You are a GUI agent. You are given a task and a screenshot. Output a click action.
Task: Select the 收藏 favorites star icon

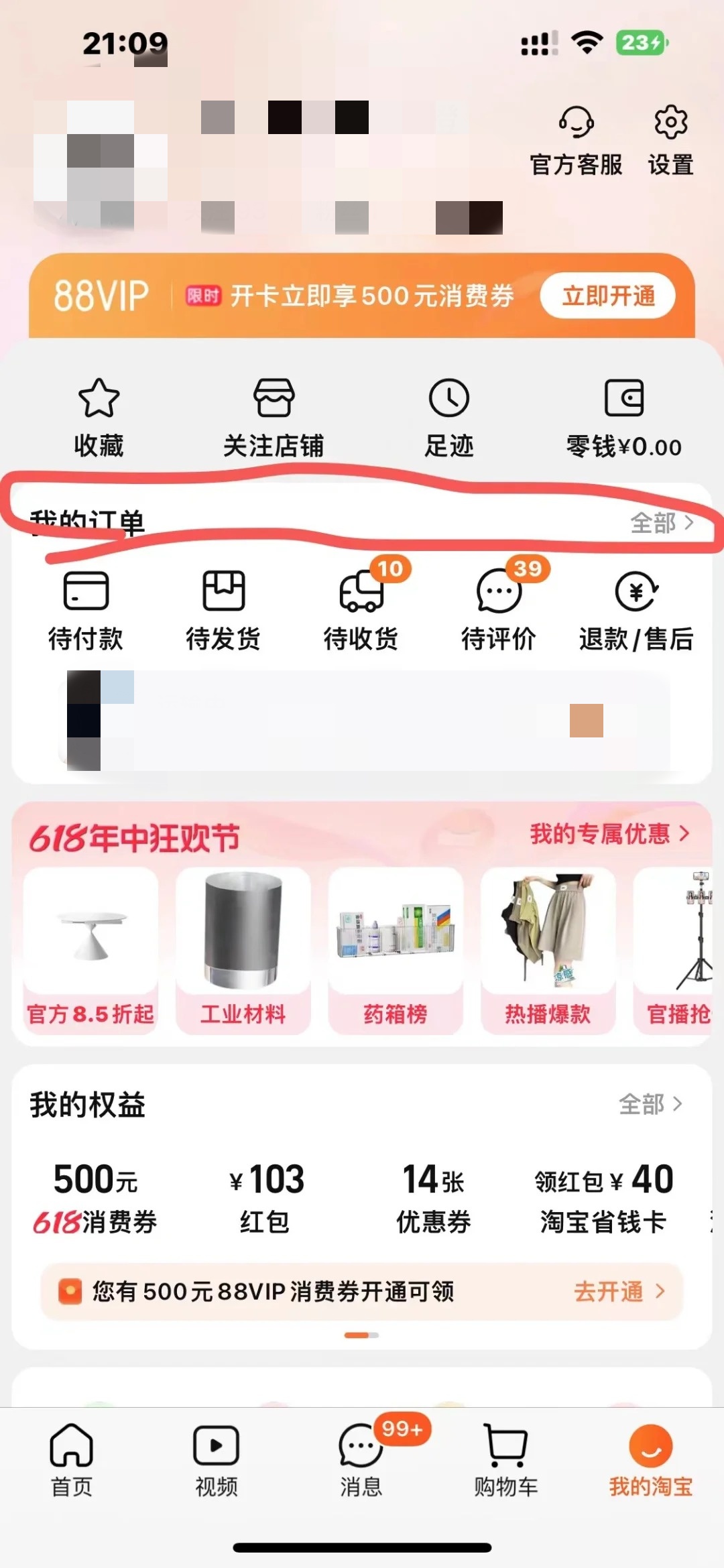click(x=98, y=414)
